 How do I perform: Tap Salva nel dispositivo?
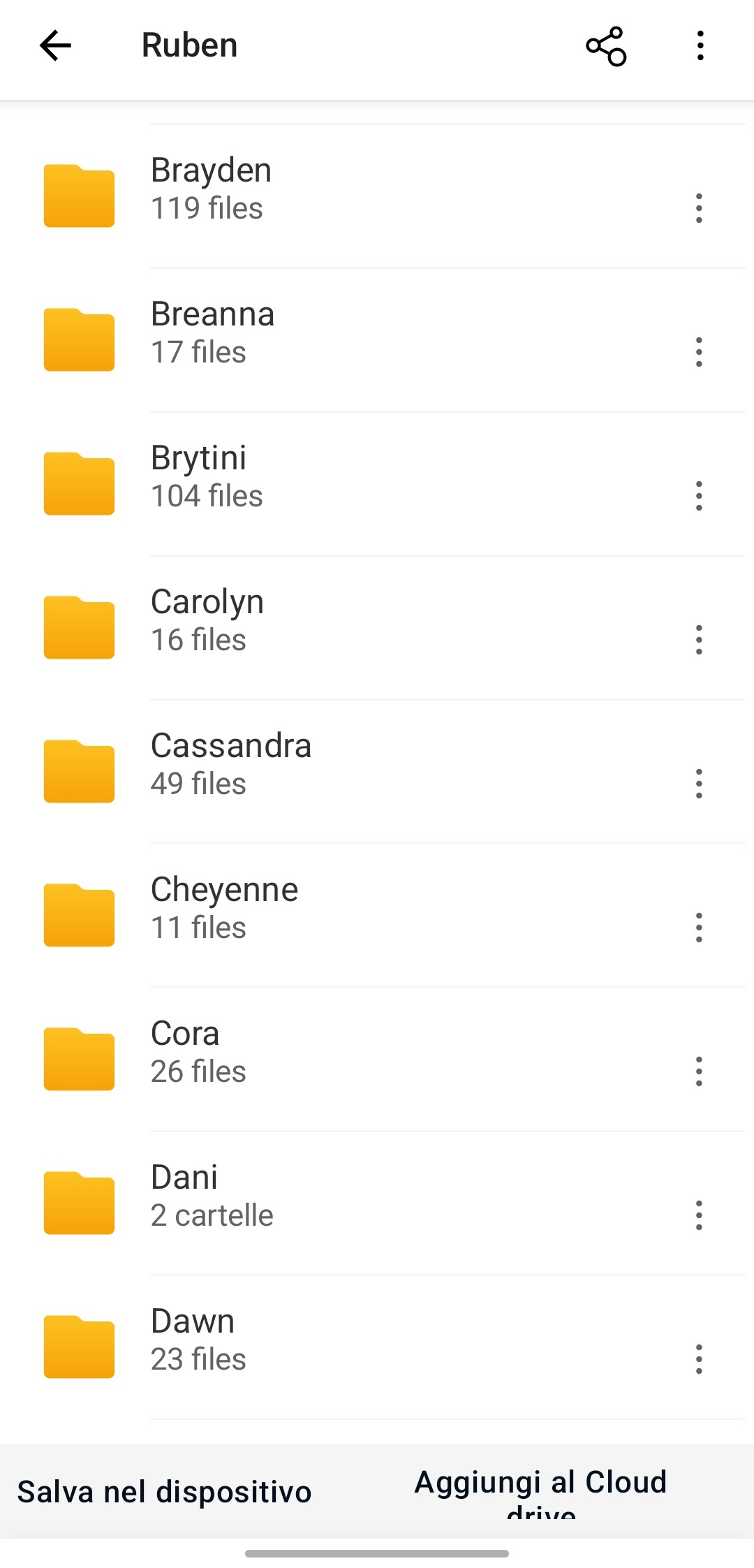[165, 1492]
